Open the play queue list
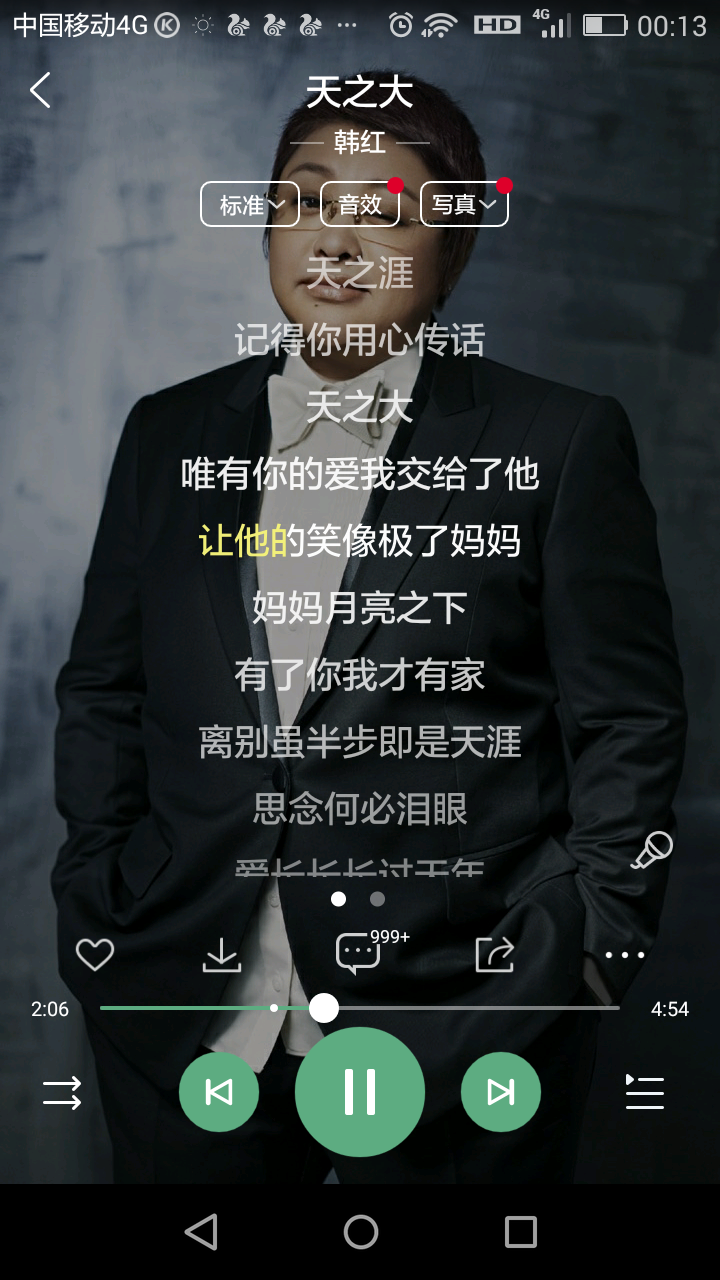The width and height of the screenshot is (720, 1280). (645, 1093)
